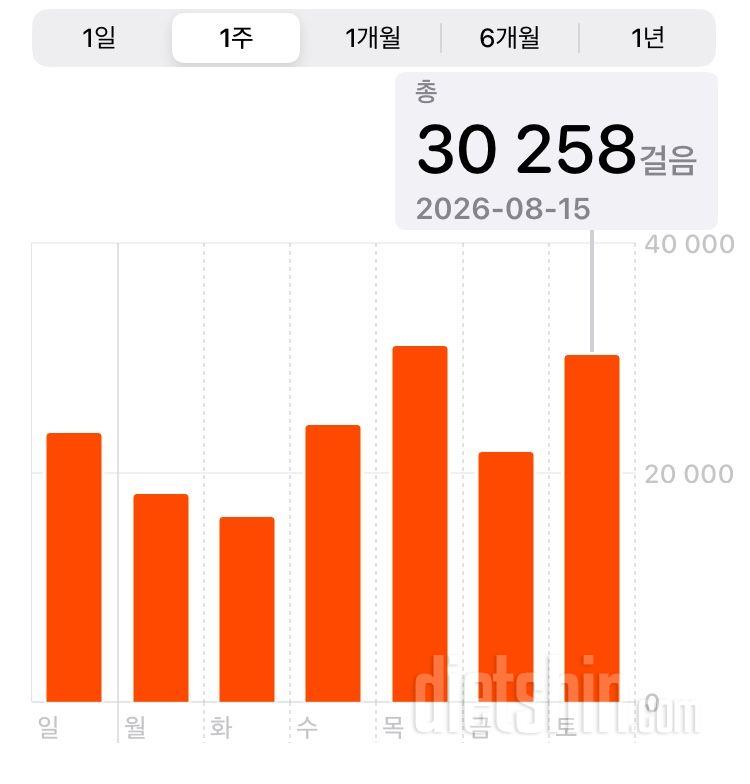Tap the 화 (Tuesday) step bar
750x784 pixels.
[247, 610]
